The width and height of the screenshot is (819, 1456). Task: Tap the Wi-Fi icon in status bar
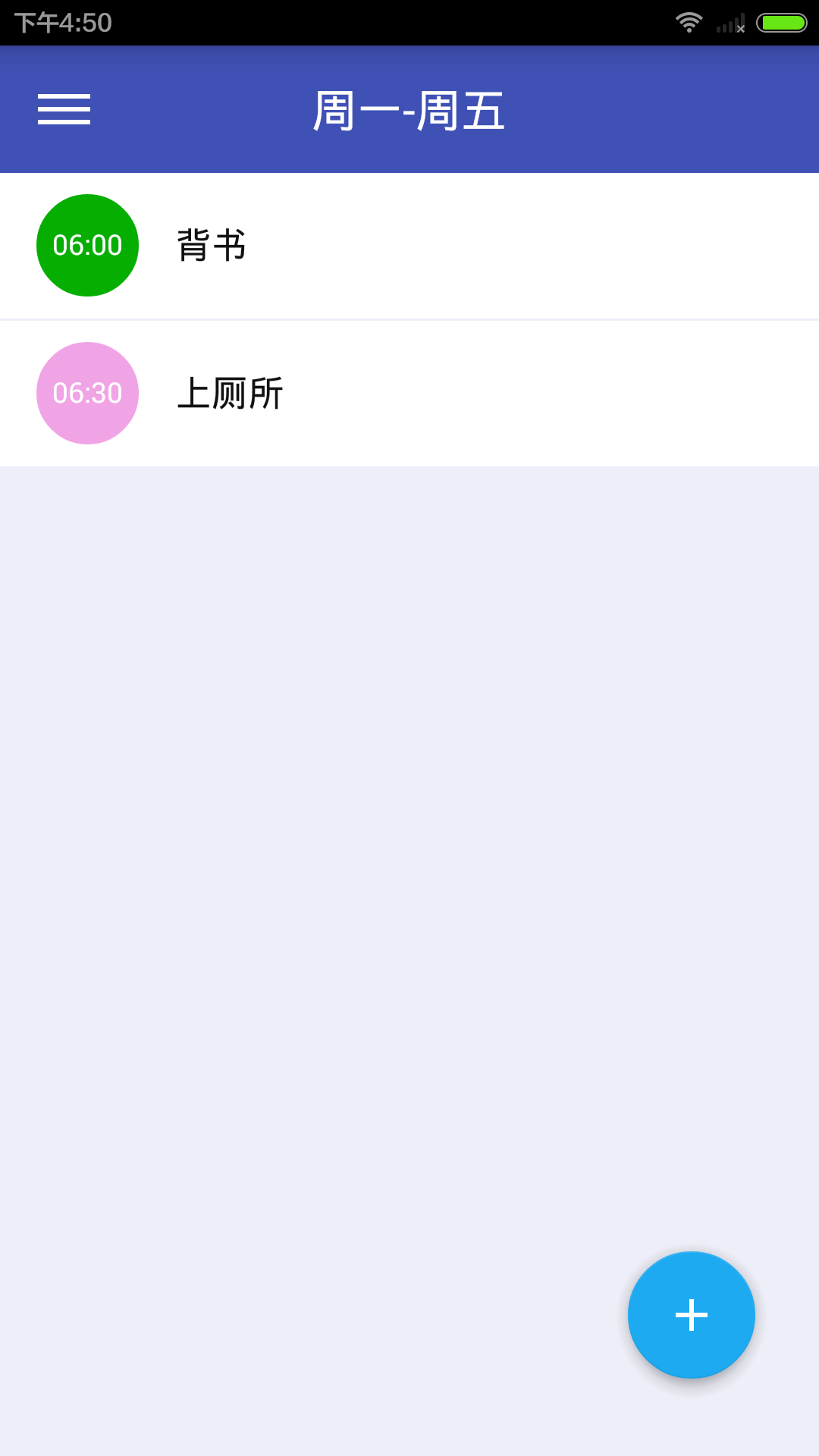coord(689,22)
